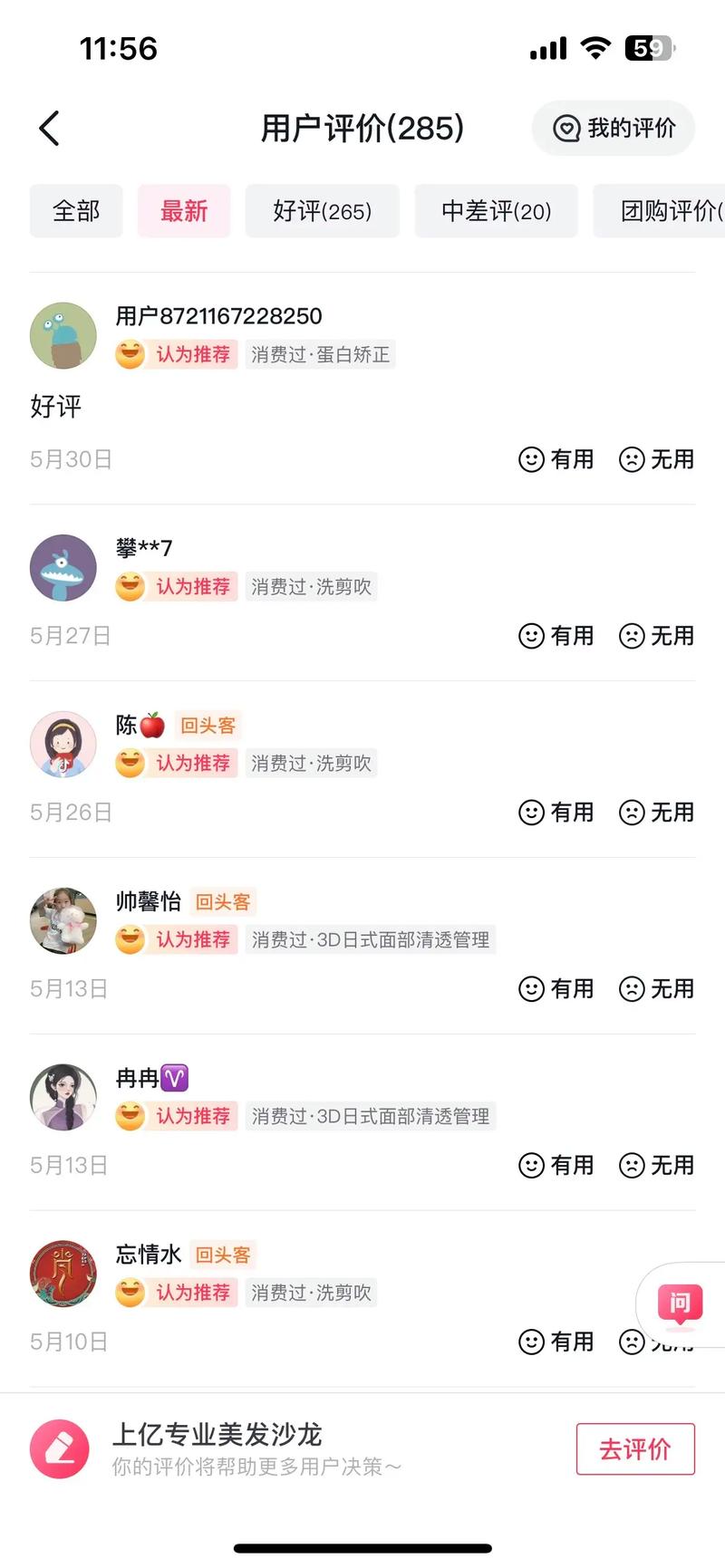
Task: Mark 帅馨怡's review as 有用
Action: tap(556, 989)
